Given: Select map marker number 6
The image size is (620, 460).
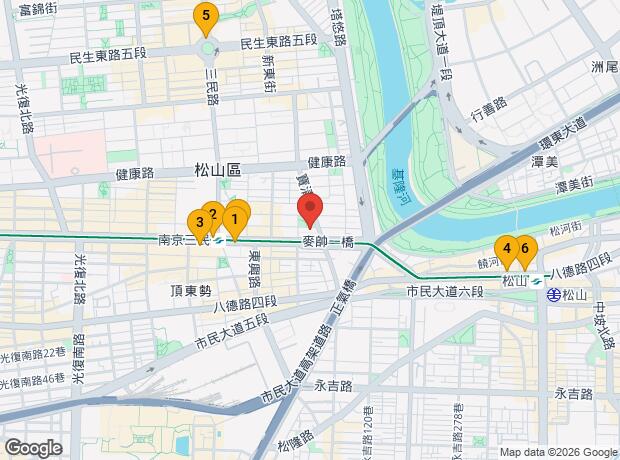Looking at the screenshot, I should coord(525,248).
